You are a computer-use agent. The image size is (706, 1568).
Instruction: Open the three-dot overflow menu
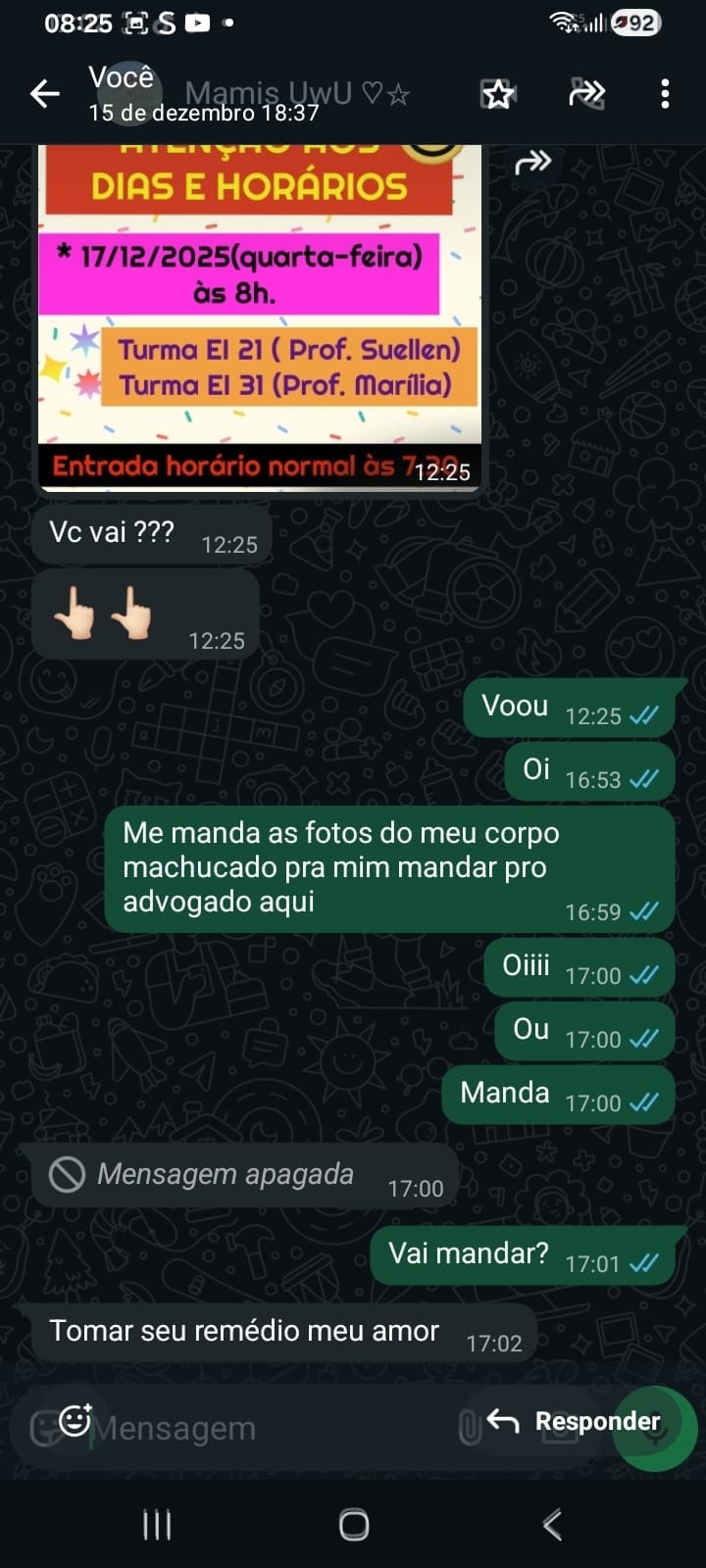coord(665,94)
